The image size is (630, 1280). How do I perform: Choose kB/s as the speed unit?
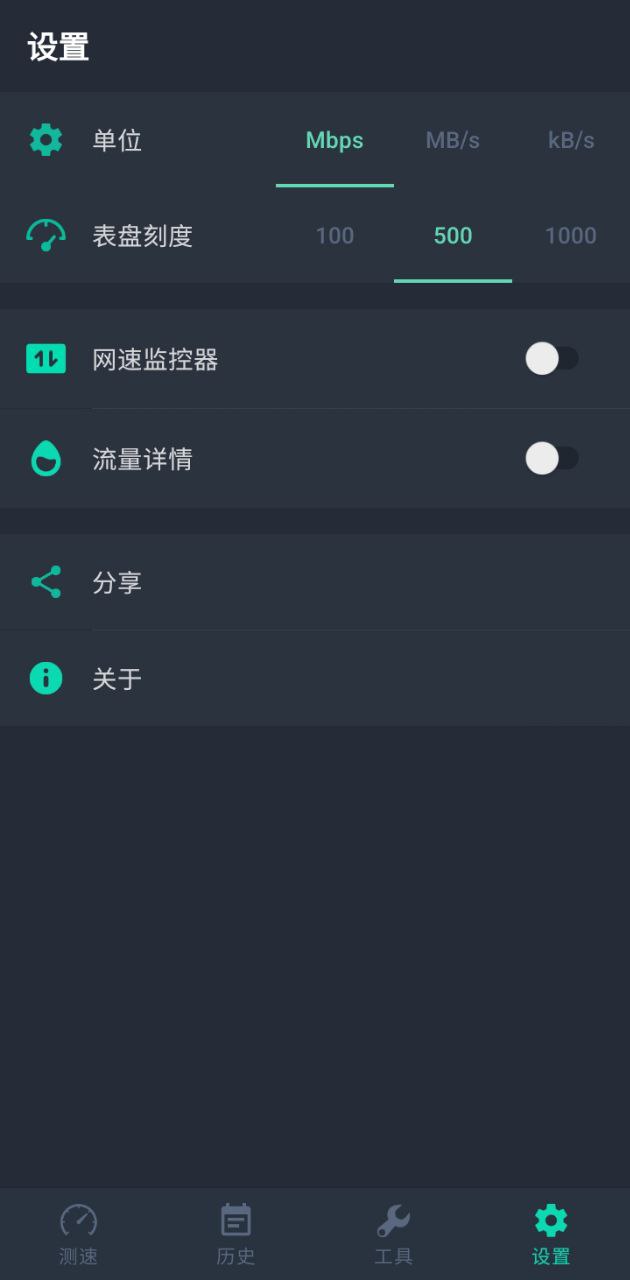571,140
